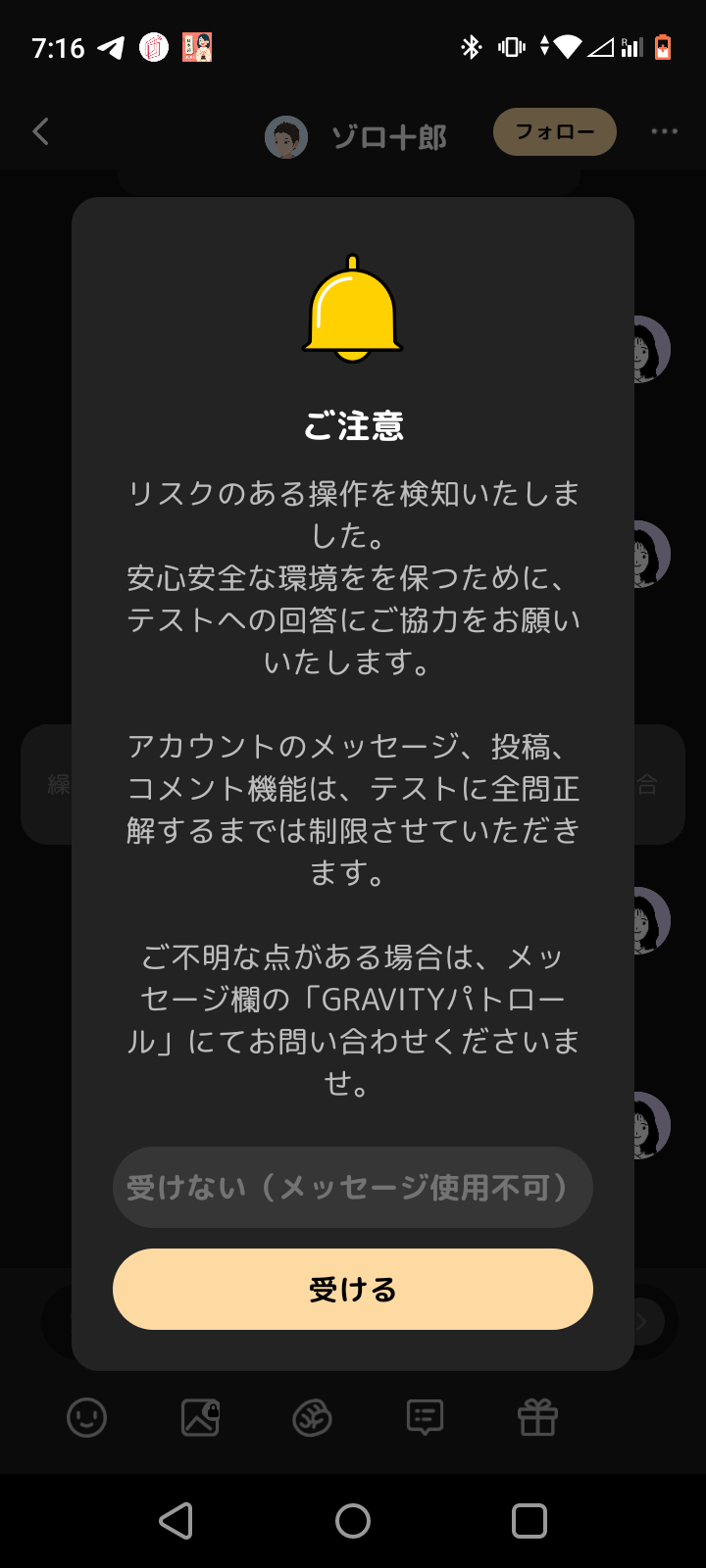Open recent apps with the square button

529,1521
